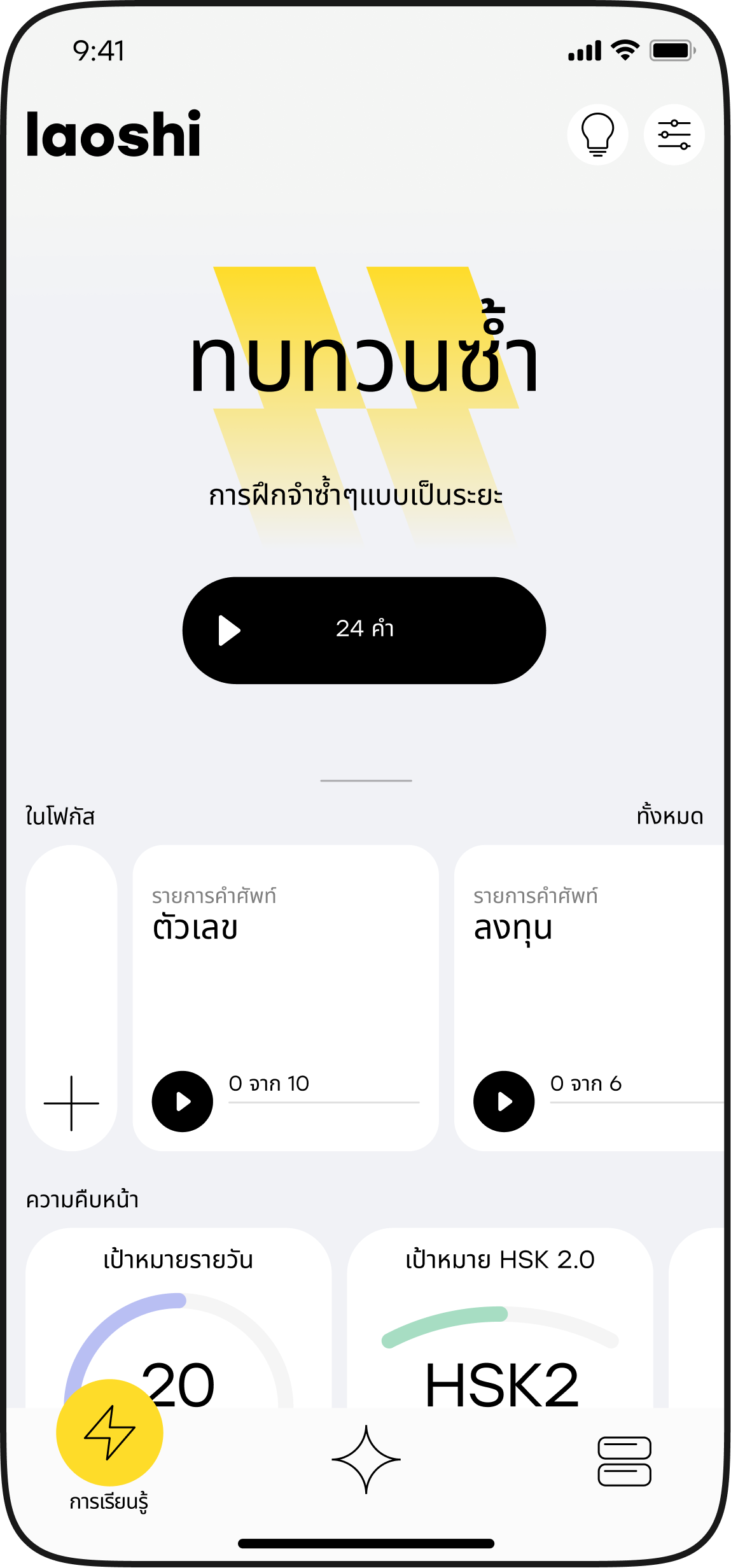The image size is (731, 1568).
Task: Open the lightbulb tips icon
Action: coord(597,135)
